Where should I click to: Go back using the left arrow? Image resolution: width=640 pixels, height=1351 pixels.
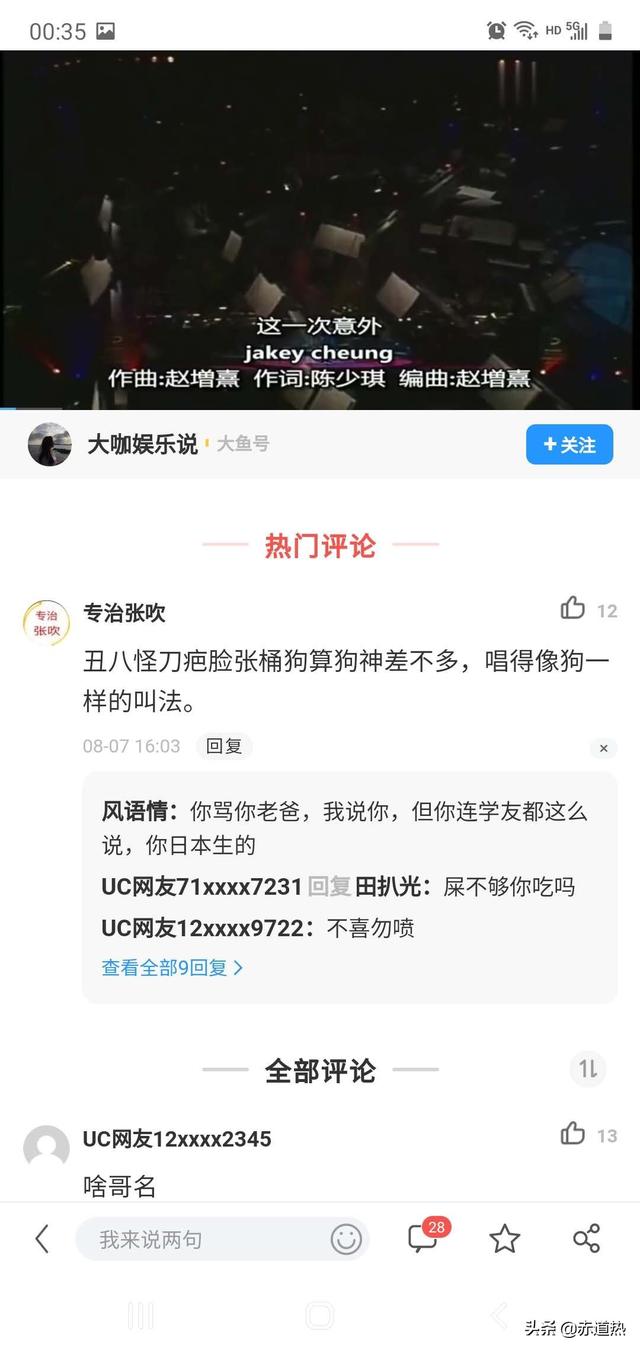pos(41,1240)
